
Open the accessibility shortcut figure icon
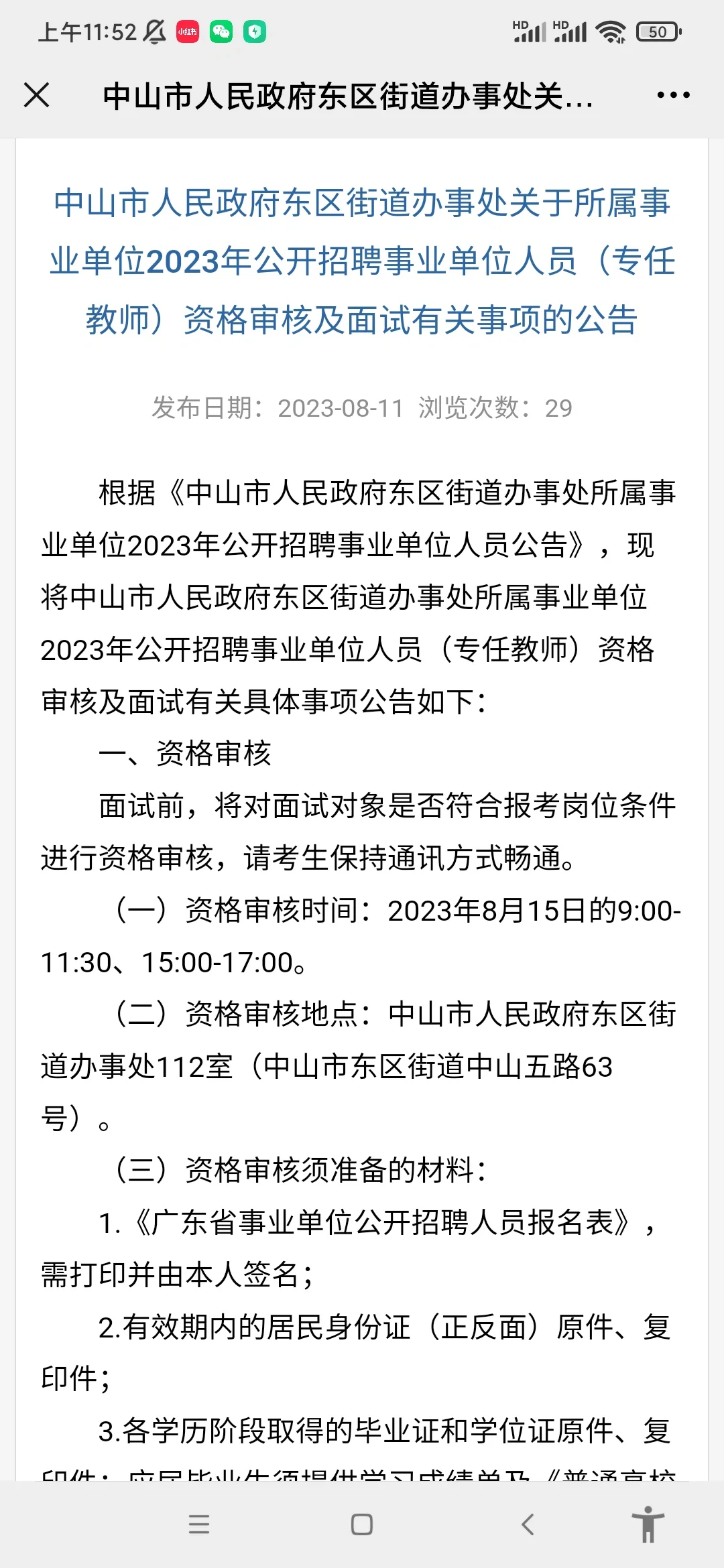648,1524
